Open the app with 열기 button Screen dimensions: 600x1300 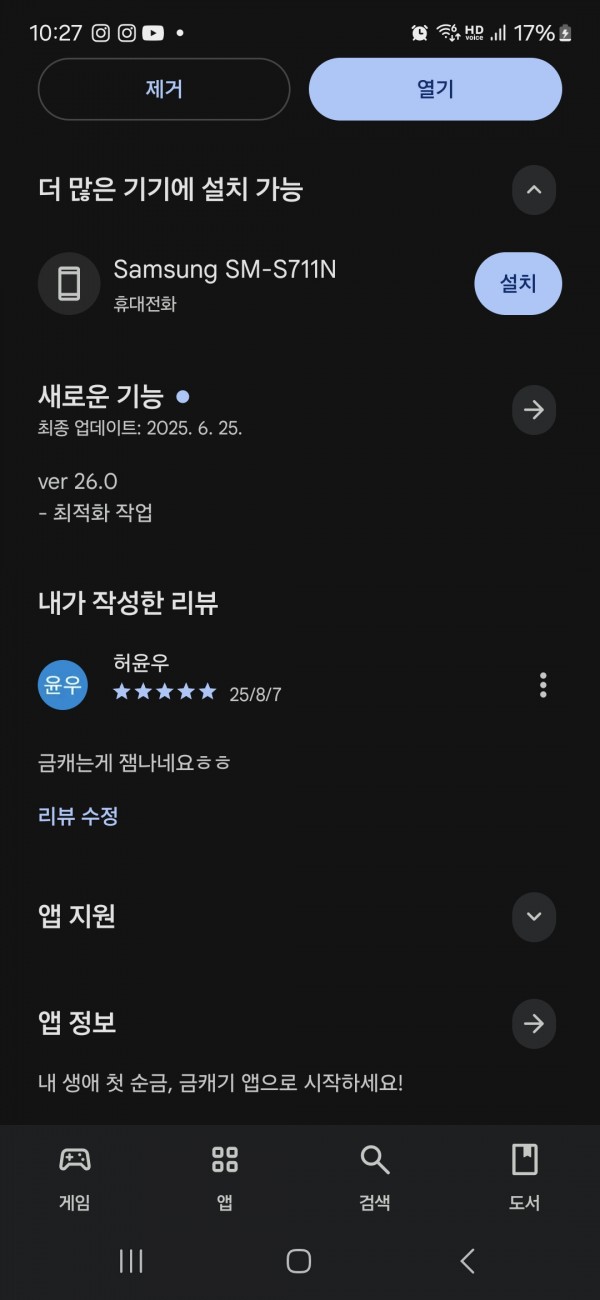tap(435, 89)
